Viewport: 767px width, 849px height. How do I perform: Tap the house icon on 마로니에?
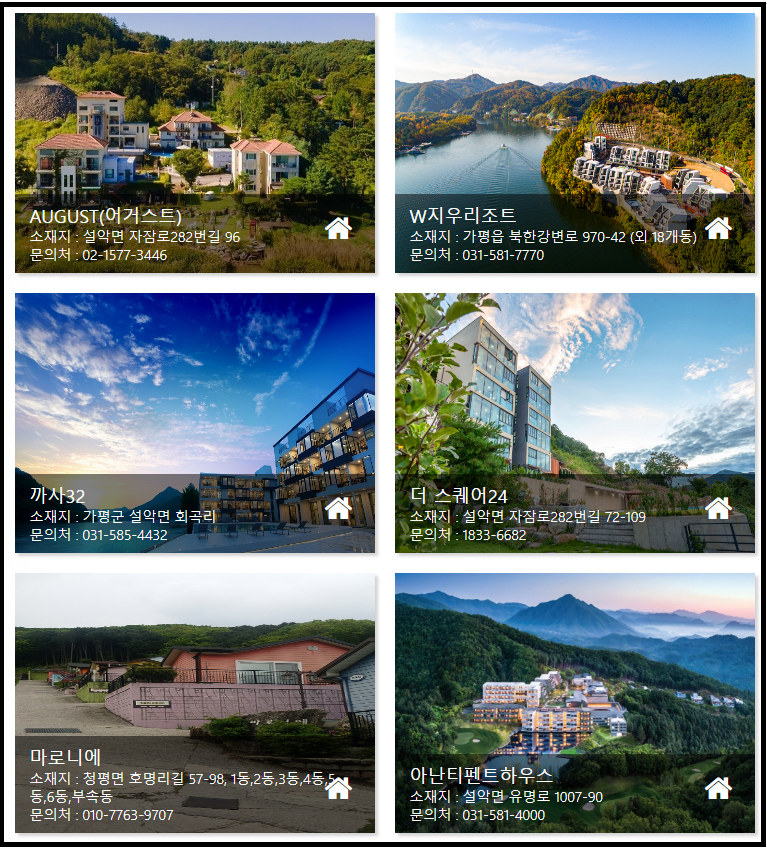point(338,789)
